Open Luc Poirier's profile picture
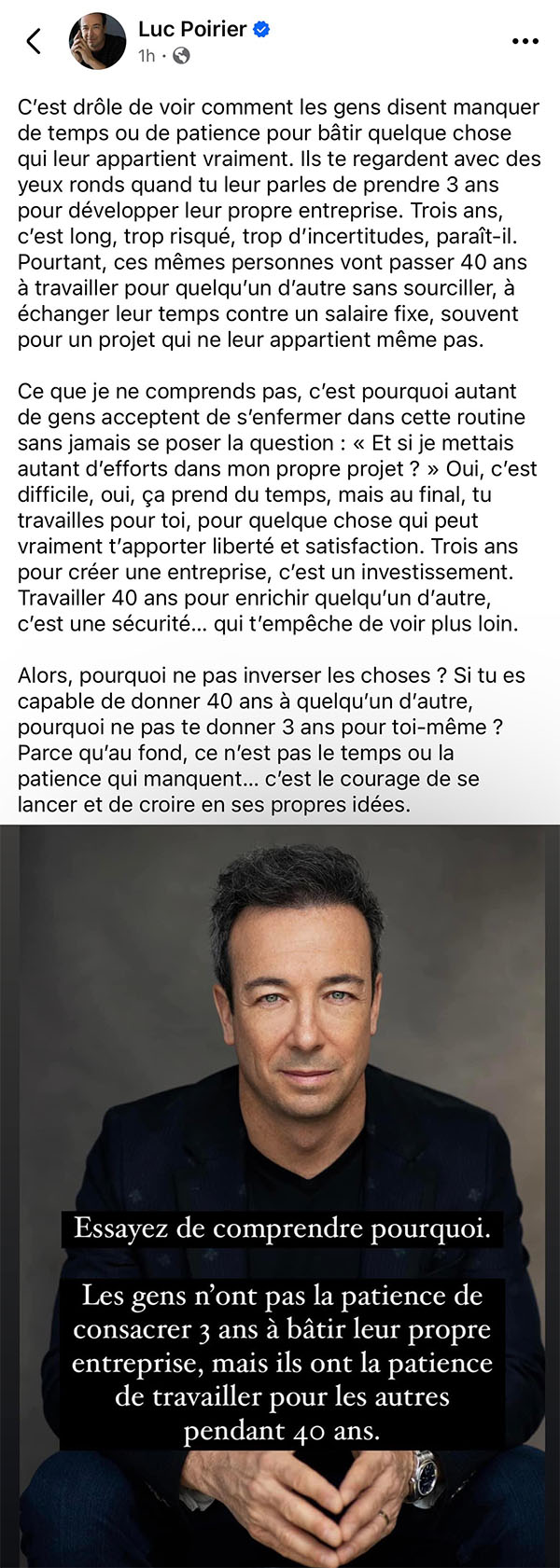 tap(98, 41)
